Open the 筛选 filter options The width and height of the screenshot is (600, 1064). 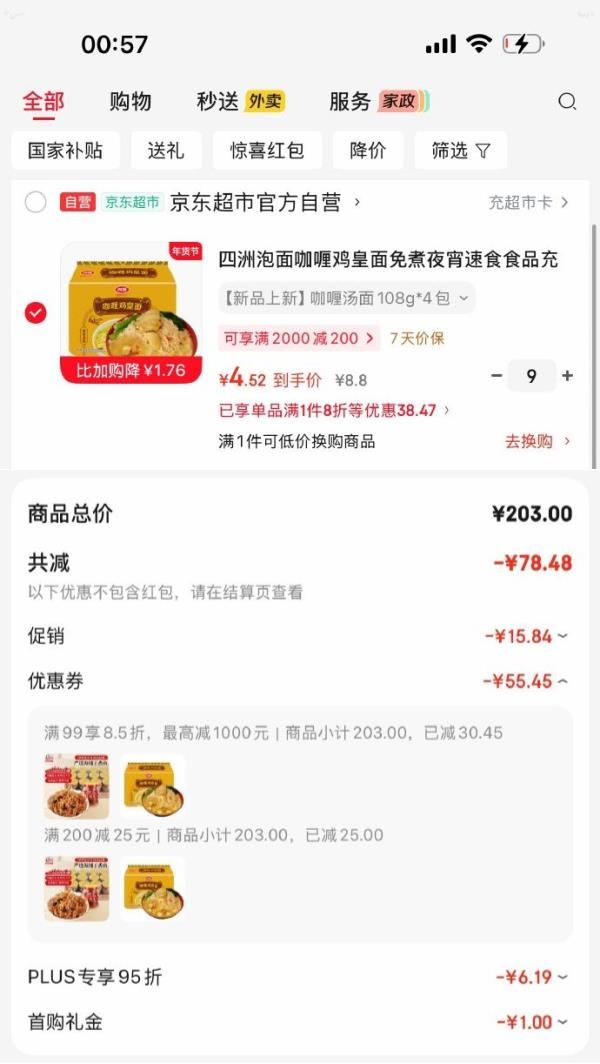point(461,151)
